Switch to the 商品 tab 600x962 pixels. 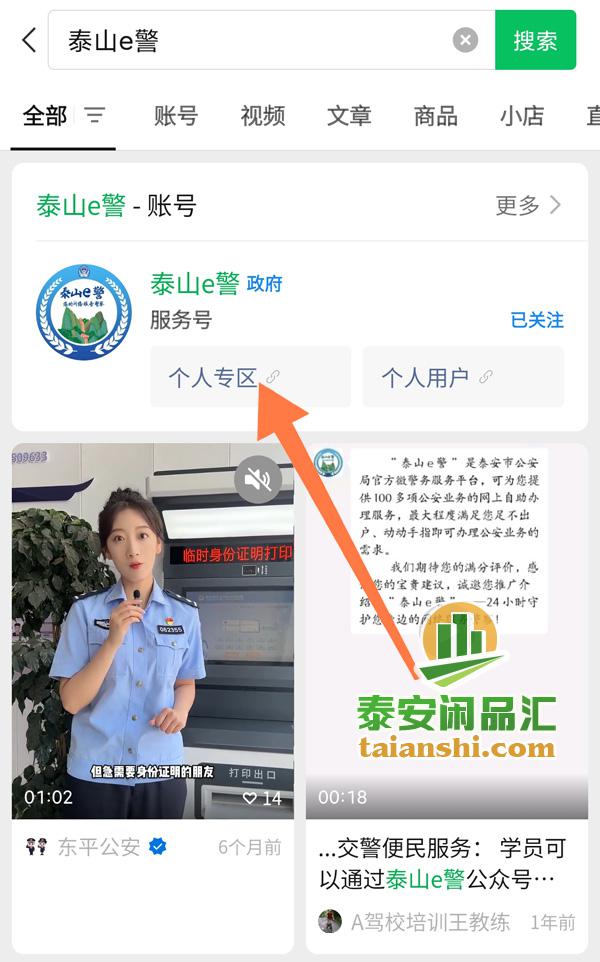[436, 116]
